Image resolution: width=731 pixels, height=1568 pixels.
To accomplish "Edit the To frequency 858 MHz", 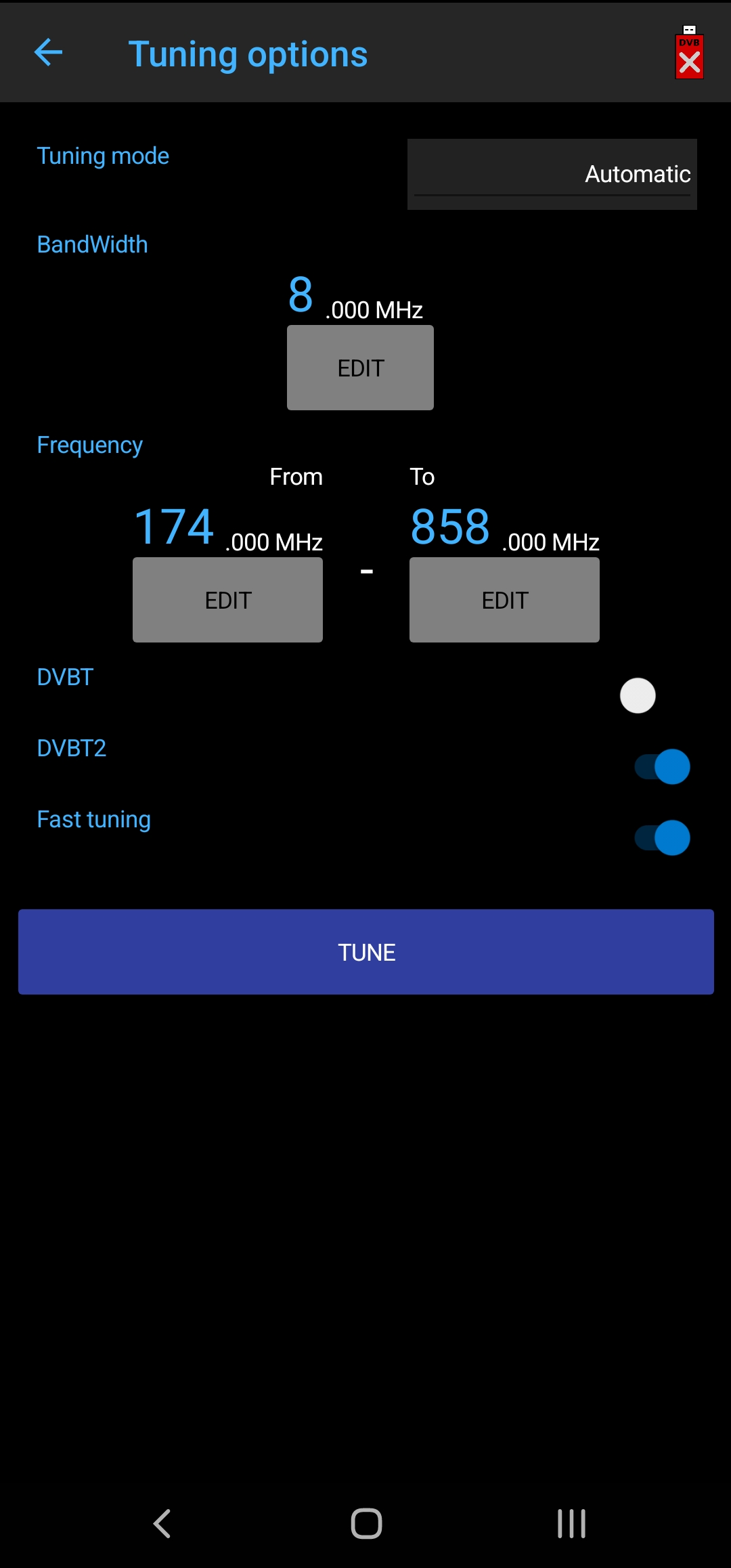I will pos(504,600).
